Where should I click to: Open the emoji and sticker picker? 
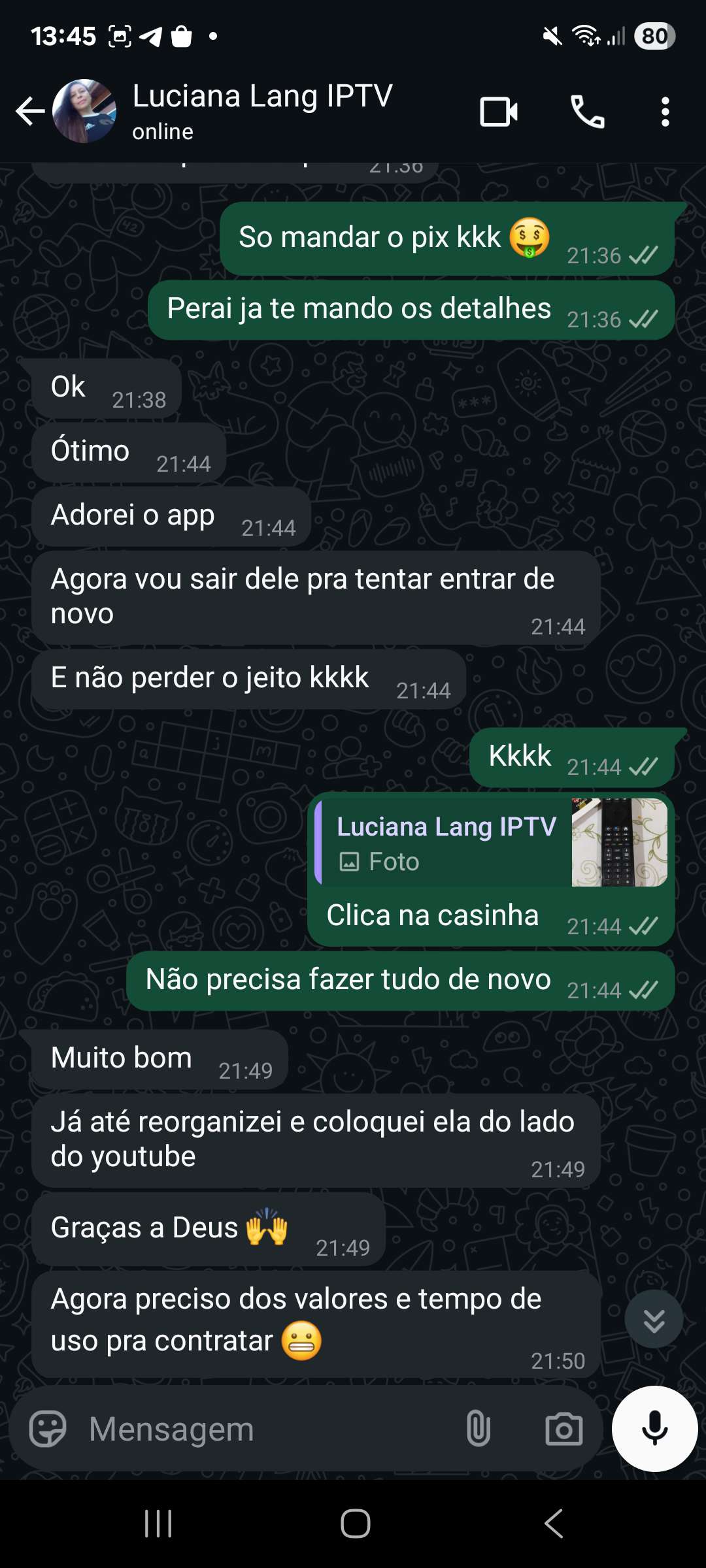48,1429
